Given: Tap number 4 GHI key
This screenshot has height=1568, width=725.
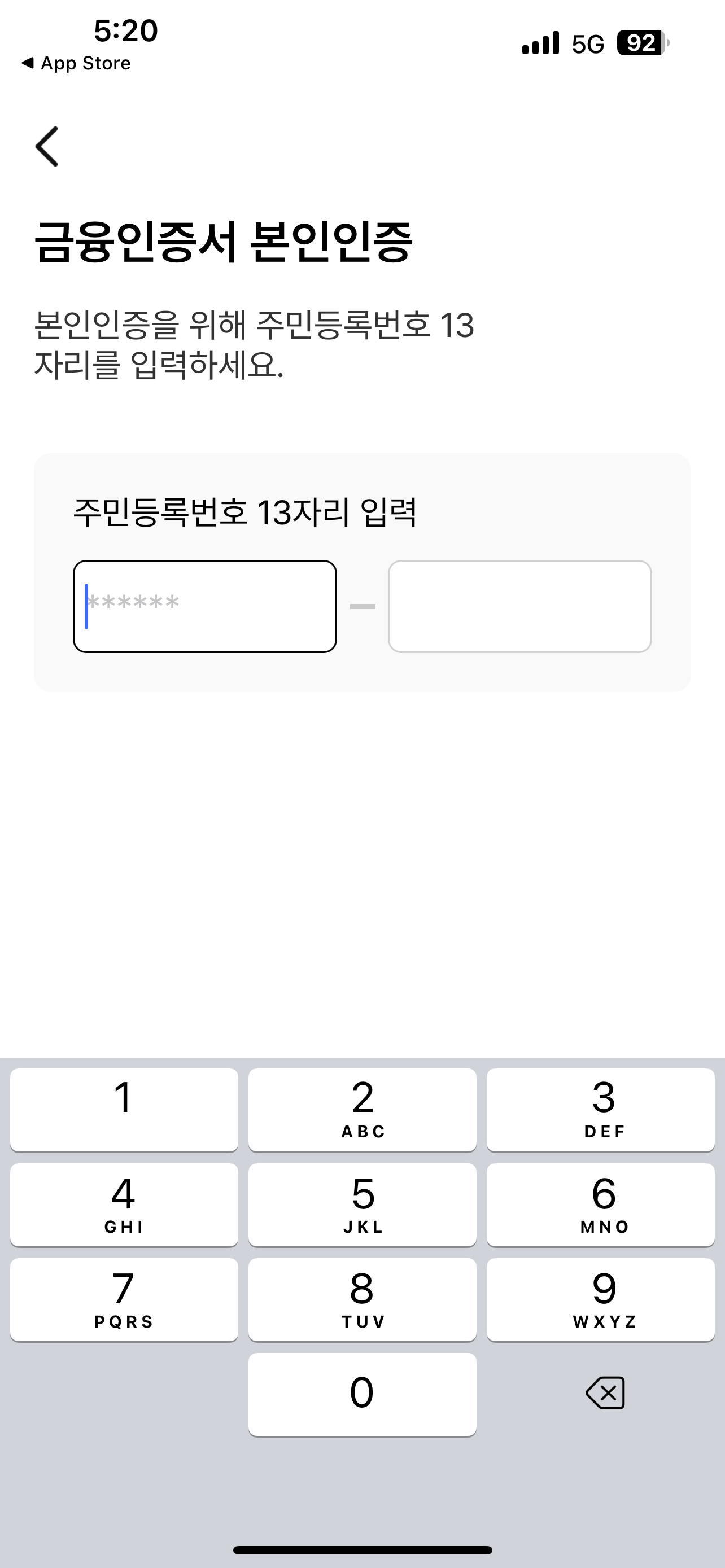Looking at the screenshot, I should click(124, 1205).
